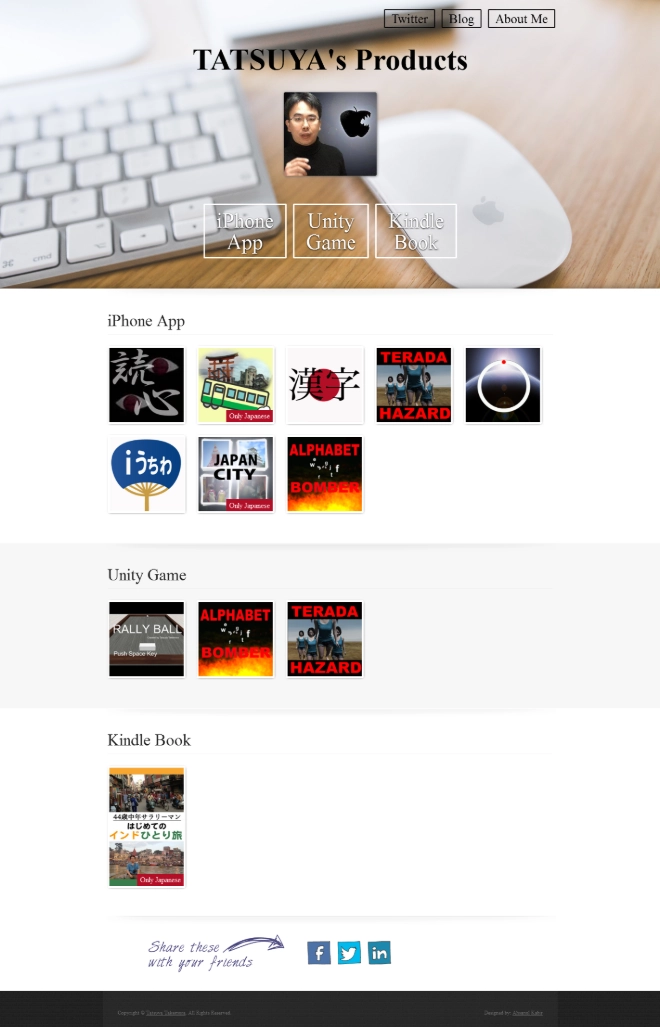Viewport: 660px width, 1027px height.
Task: Open Alphabet Bomber under iPhone App
Action: tap(325, 474)
